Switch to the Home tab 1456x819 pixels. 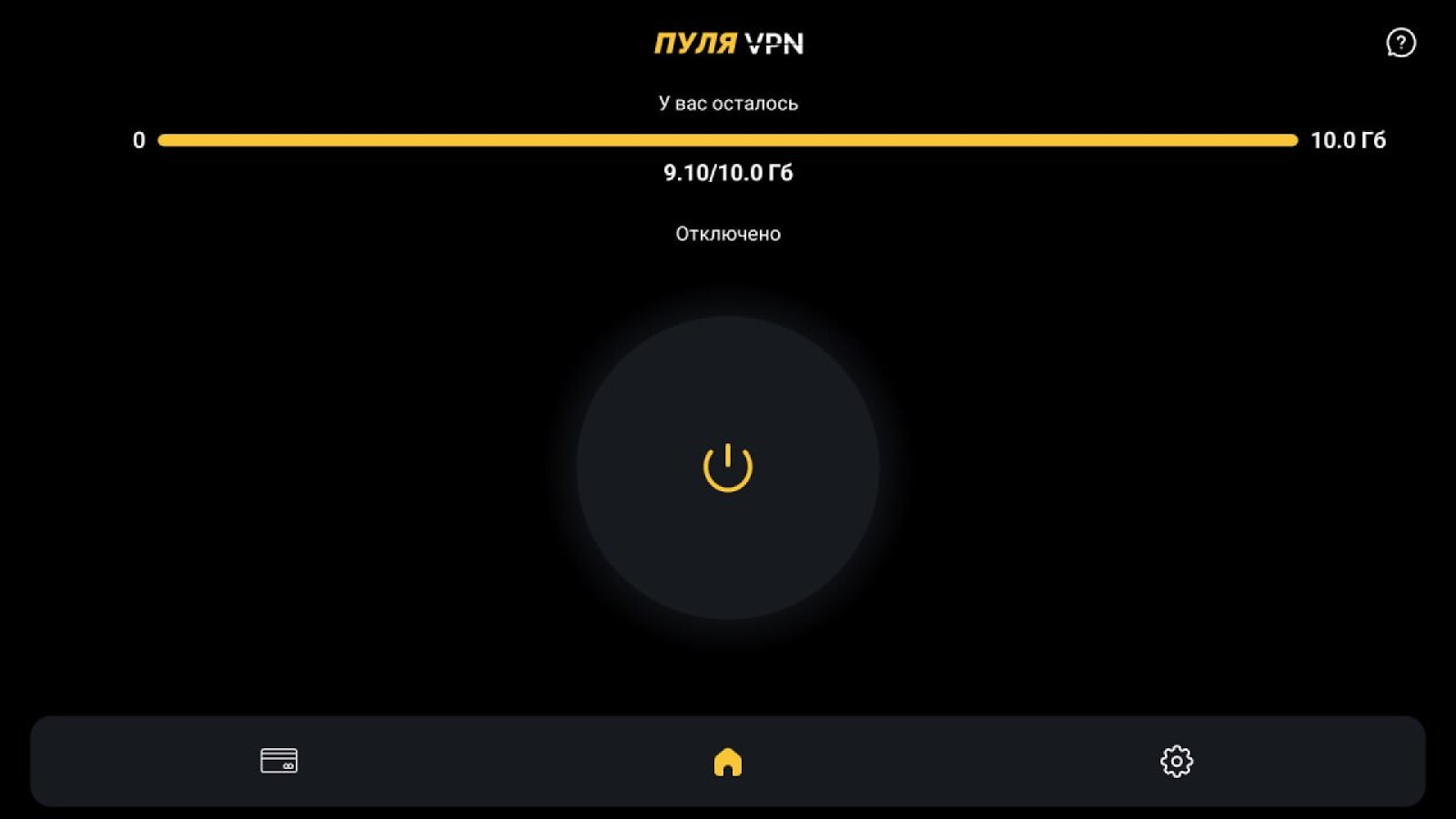(x=728, y=762)
